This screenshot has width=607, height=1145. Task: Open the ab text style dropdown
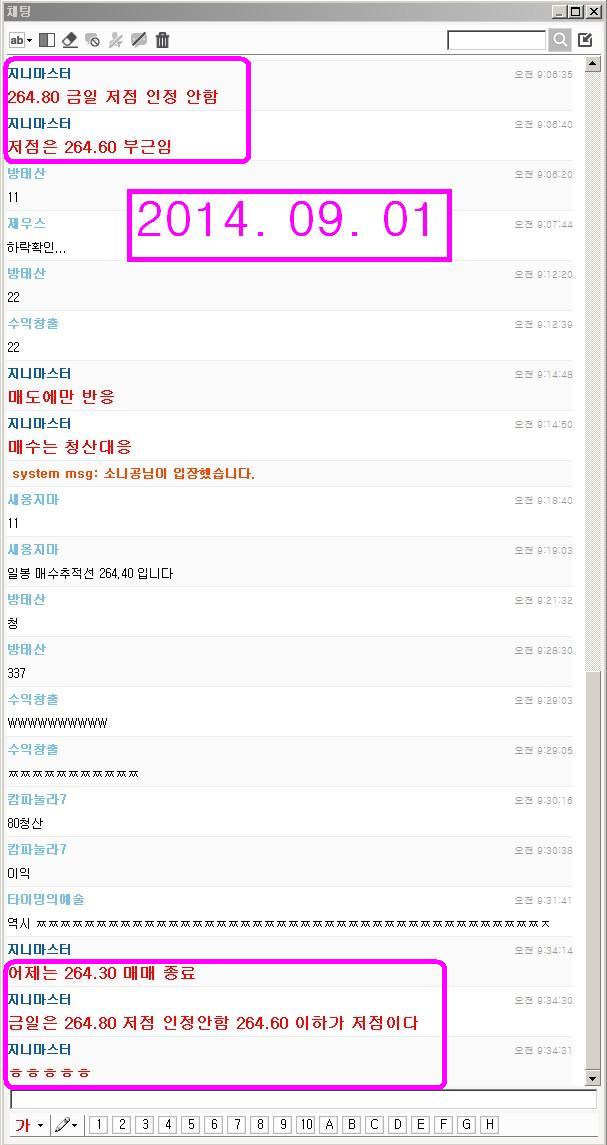(20, 40)
